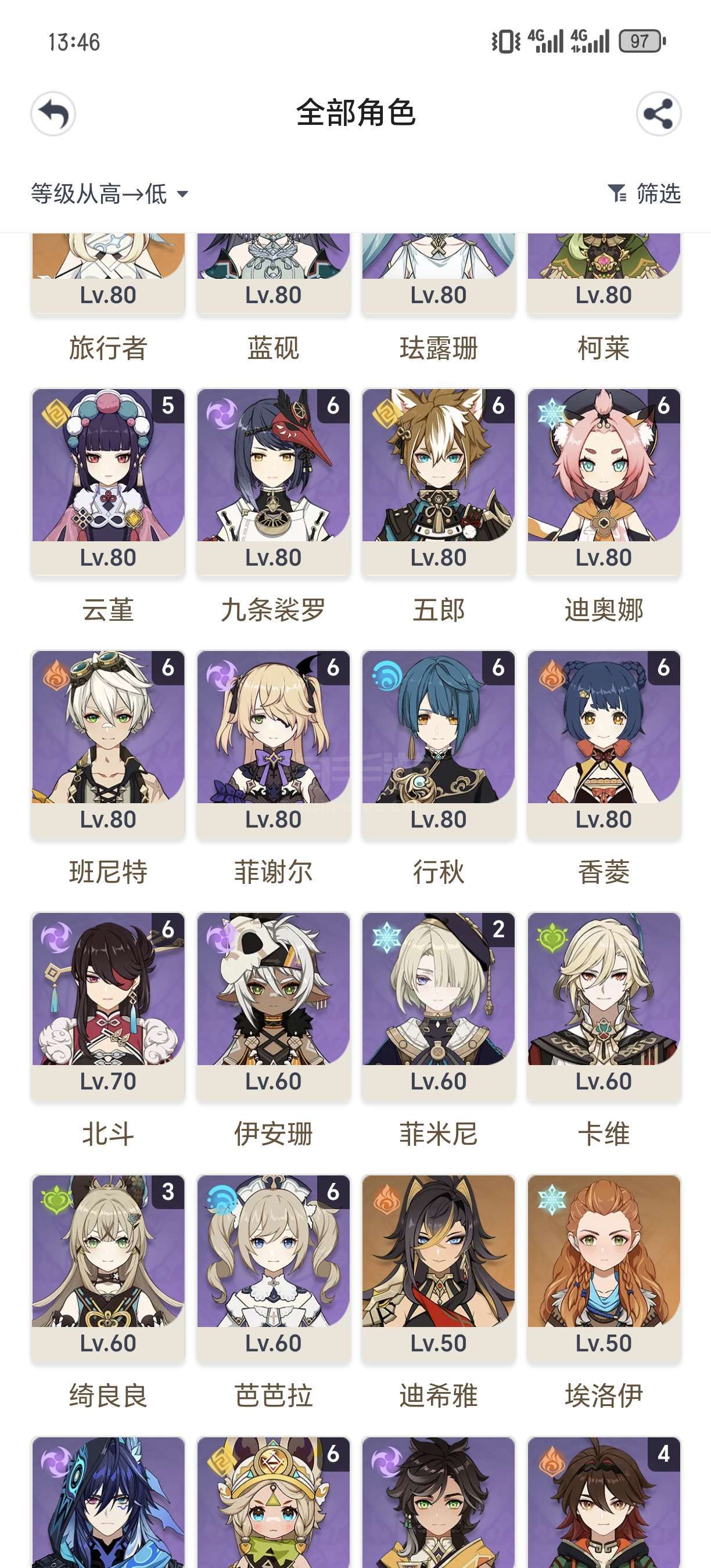Image resolution: width=711 pixels, height=1568 pixels.
Task: Tap the share icon
Action: [x=658, y=114]
